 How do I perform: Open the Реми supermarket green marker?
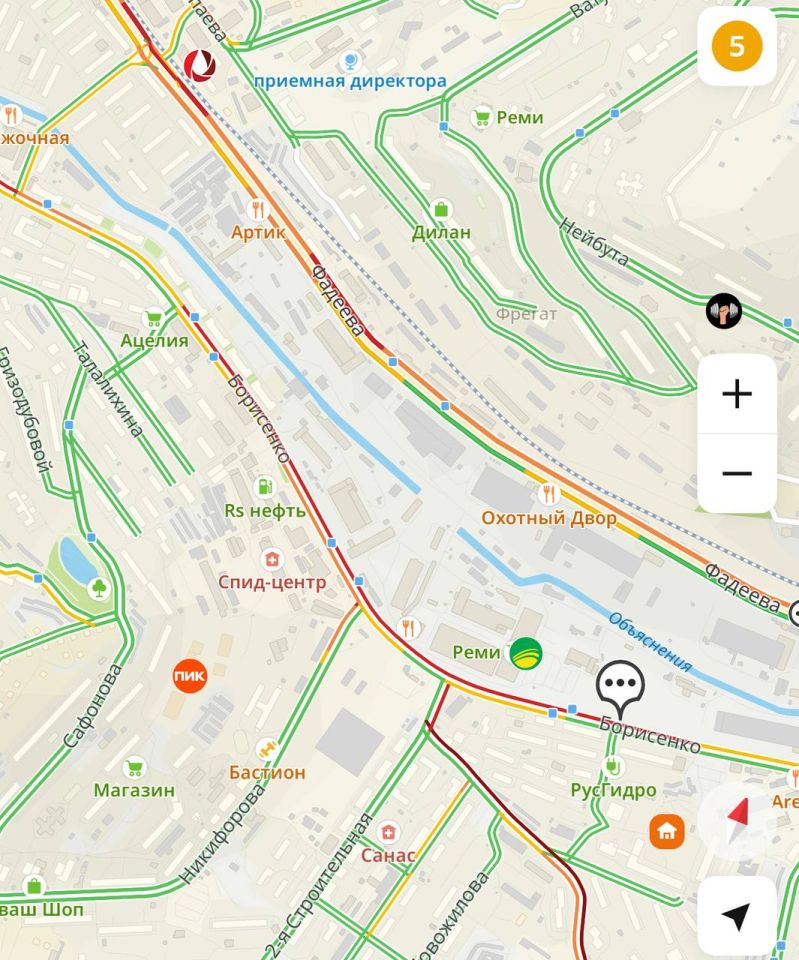tap(525, 653)
